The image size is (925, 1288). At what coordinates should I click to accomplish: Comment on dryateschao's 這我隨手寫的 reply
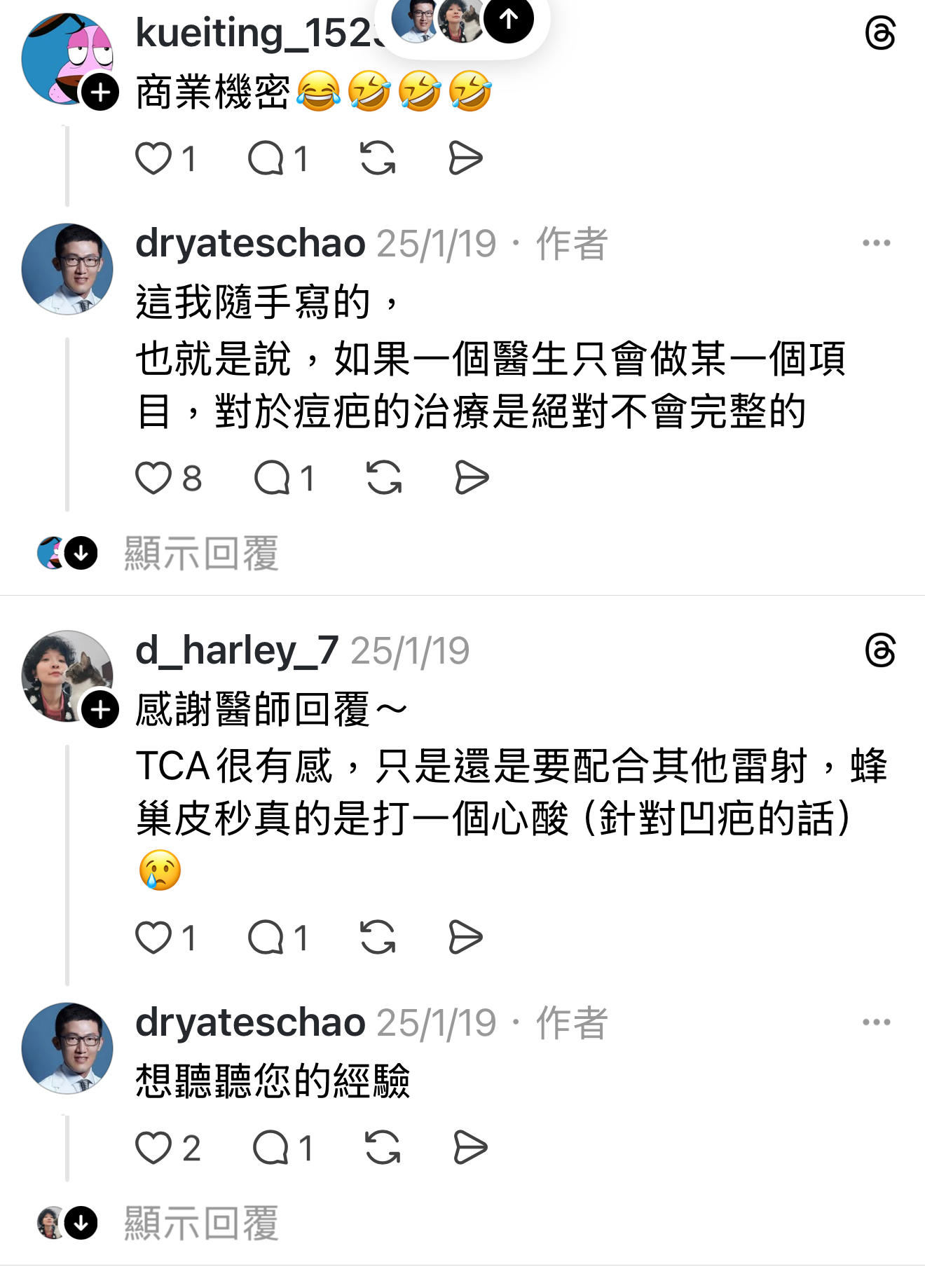tap(272, 479)
